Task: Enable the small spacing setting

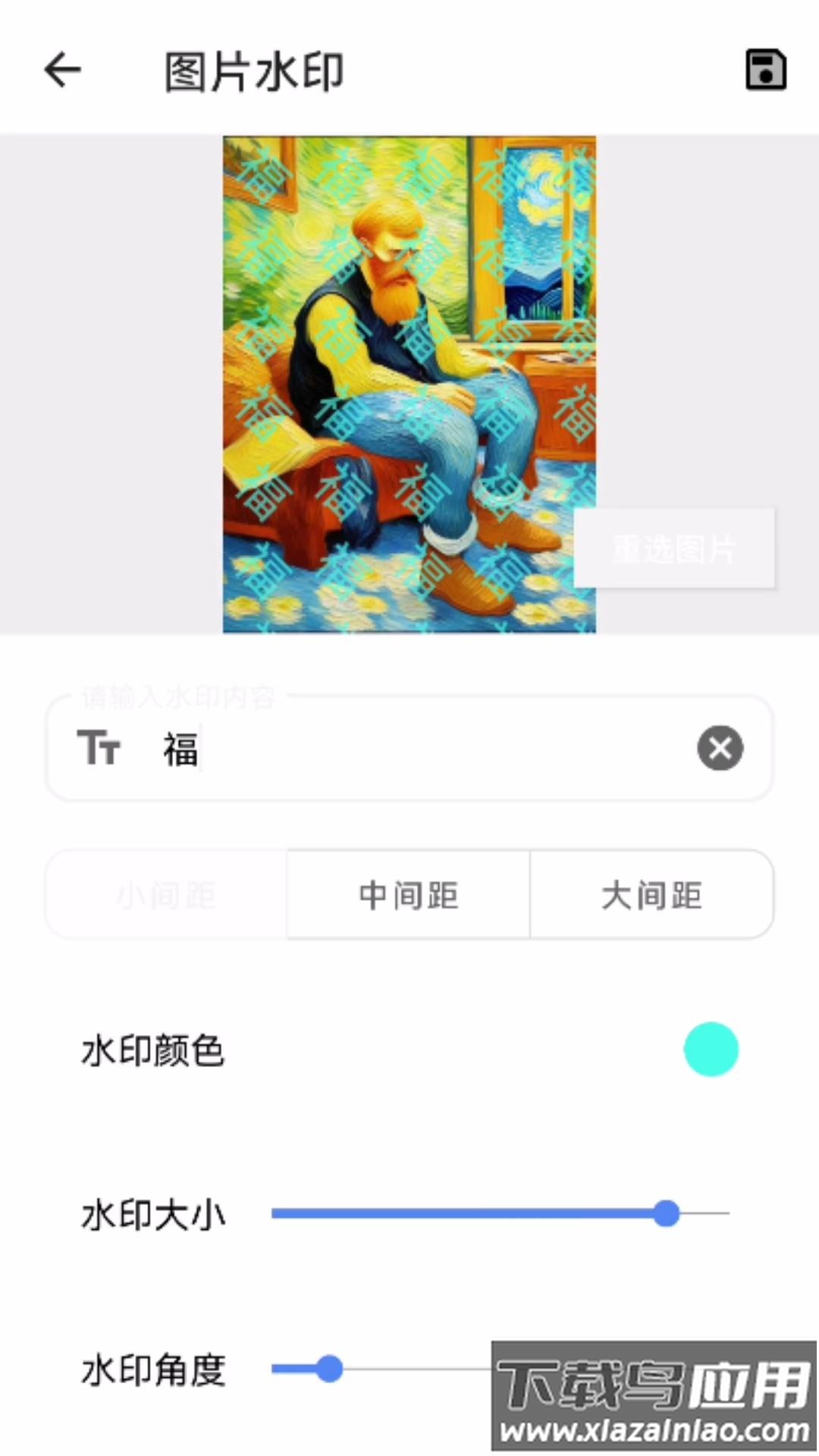Action: (x=165, y=895)
